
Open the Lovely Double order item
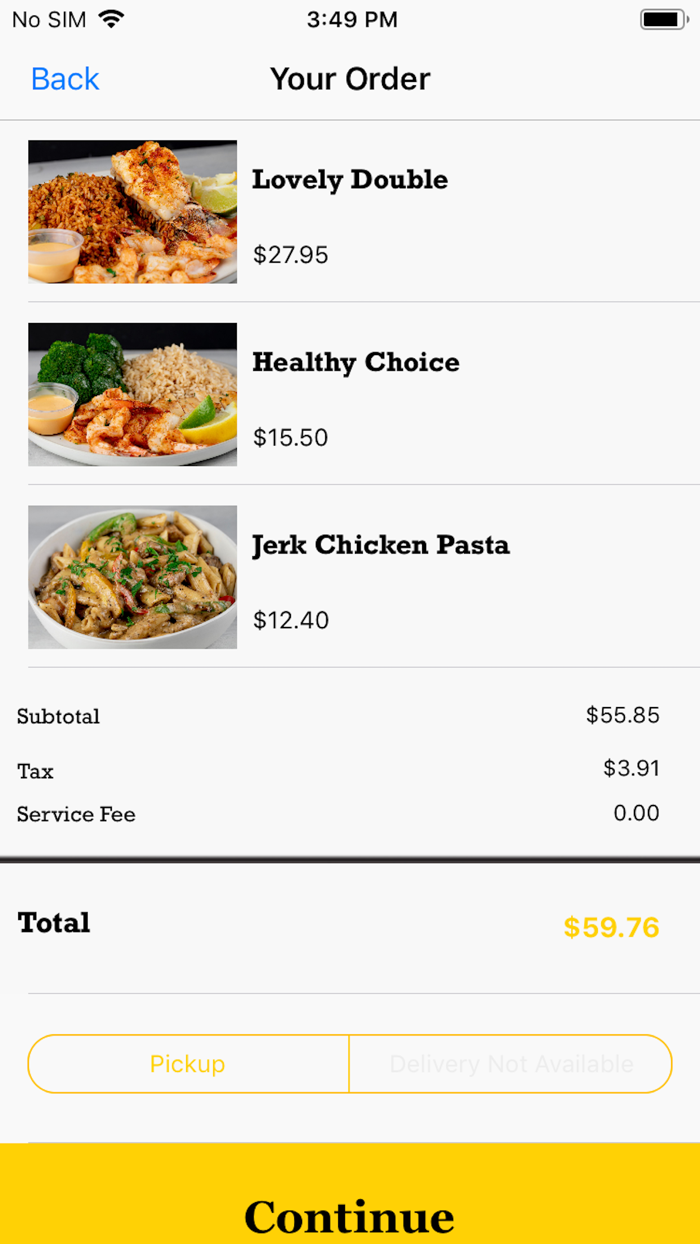(x=349, y=211)
